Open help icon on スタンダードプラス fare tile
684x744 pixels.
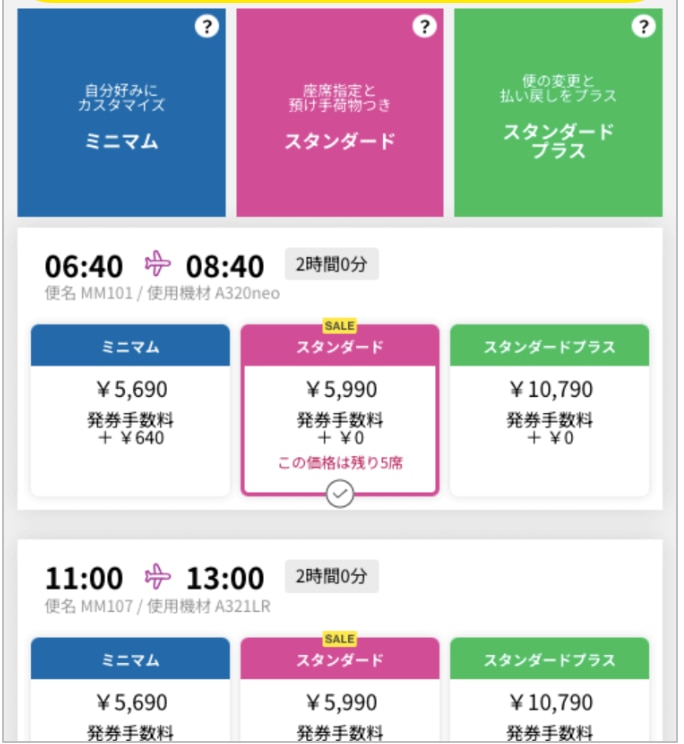tap(643, 28)
